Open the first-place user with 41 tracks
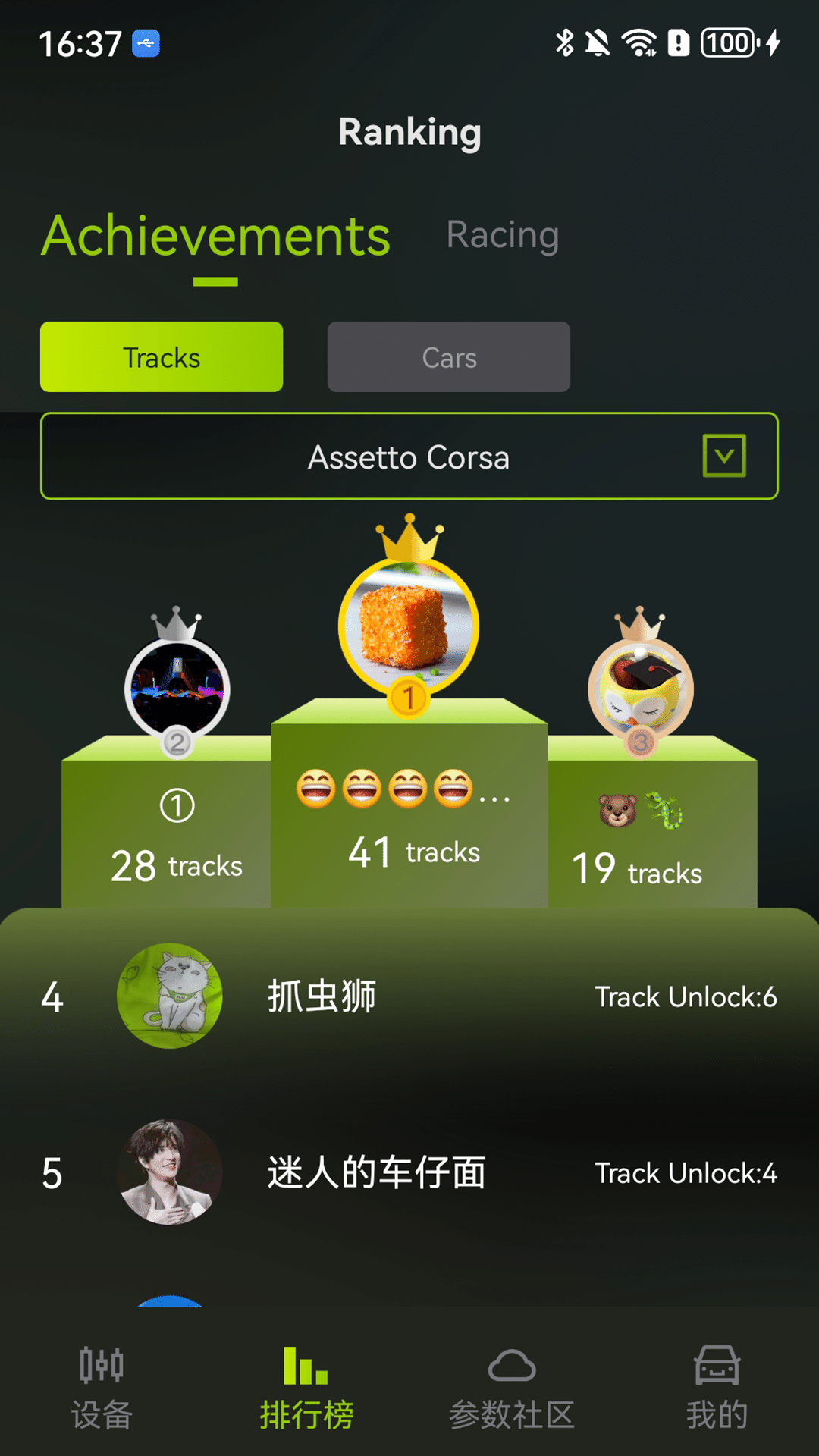 [408, 627]
